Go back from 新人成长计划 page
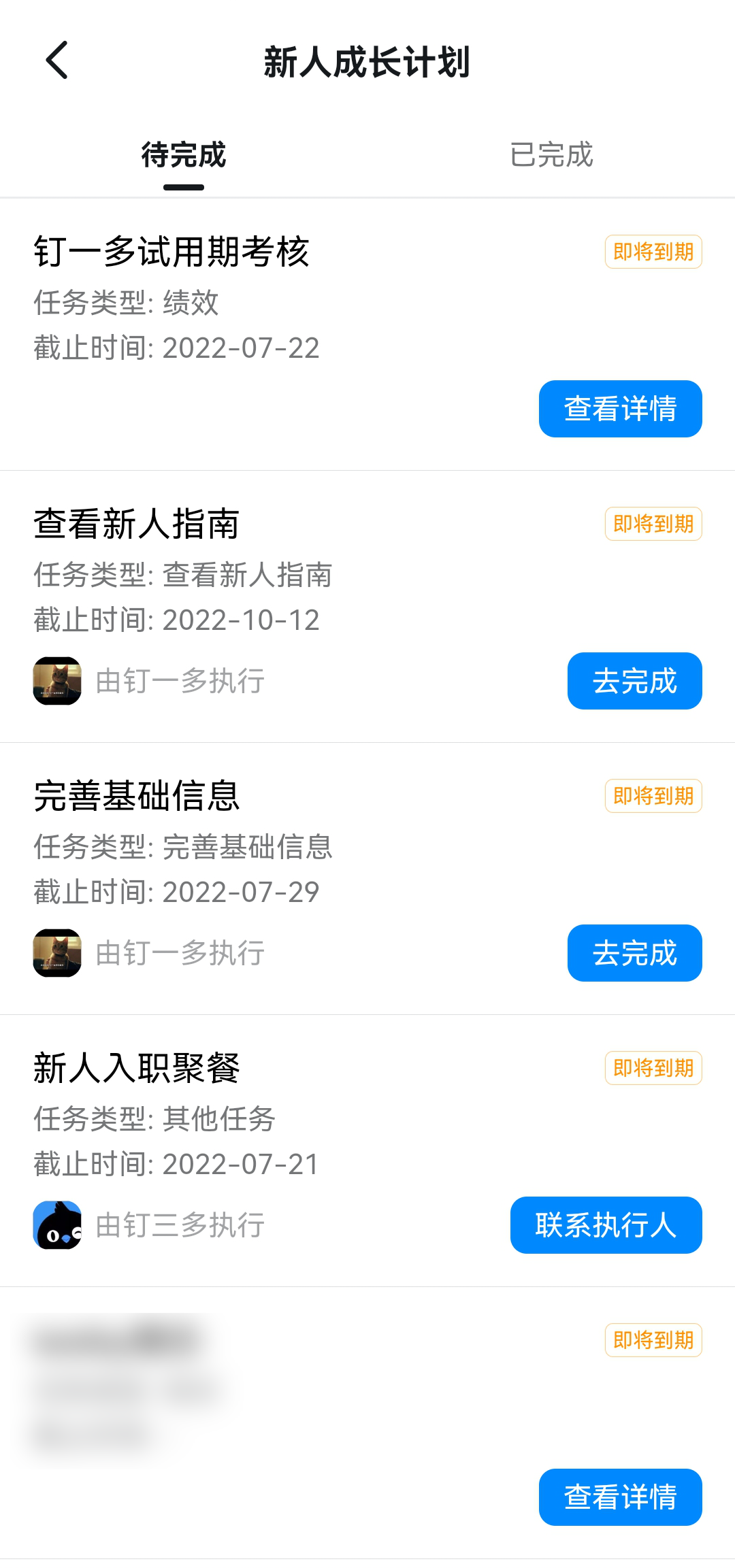Image resolution: width=735 pixels, height=1568 pixels. point(57,61)
